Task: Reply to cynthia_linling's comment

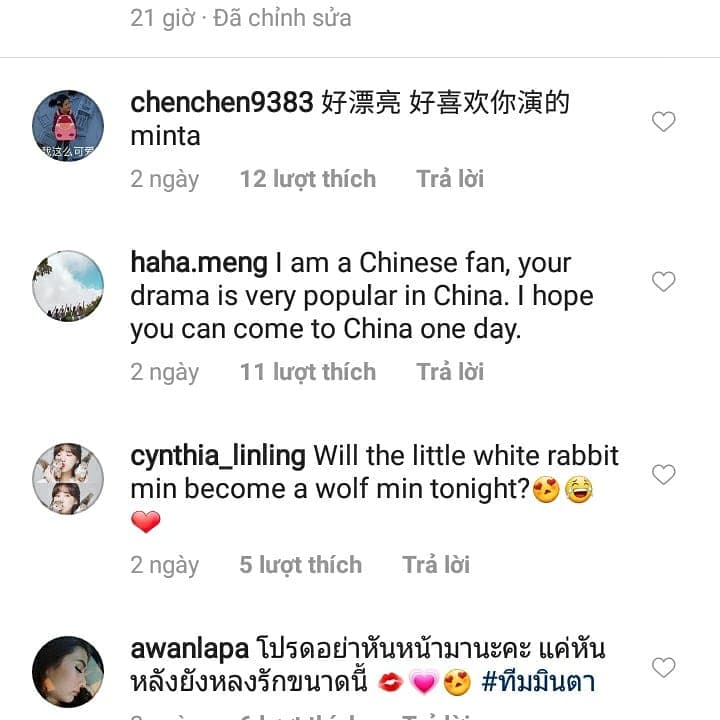Action: (x=436, y=565)
